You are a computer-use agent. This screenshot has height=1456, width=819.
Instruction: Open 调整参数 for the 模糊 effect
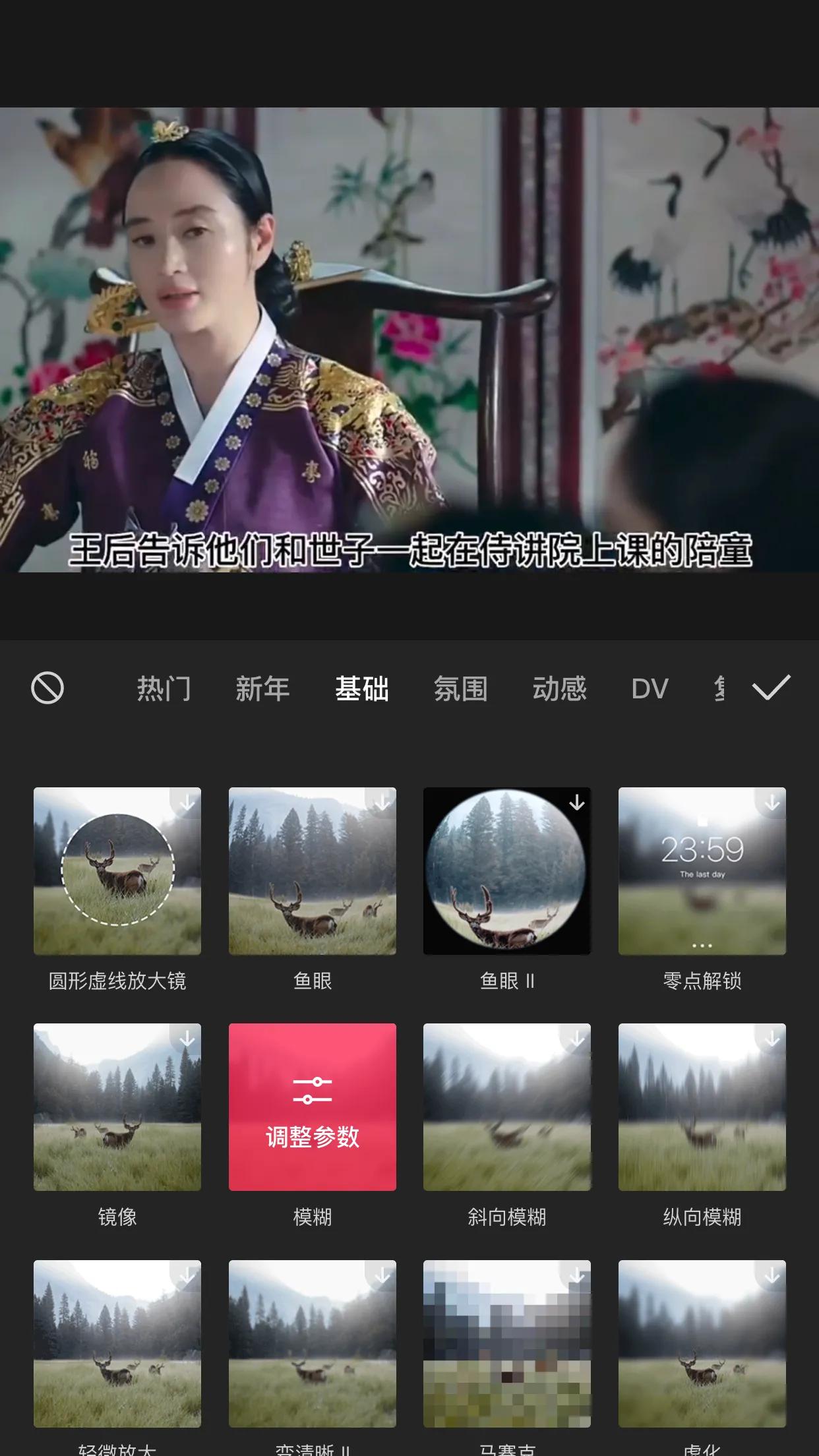pyautogui.click(x=313, y=1107)
